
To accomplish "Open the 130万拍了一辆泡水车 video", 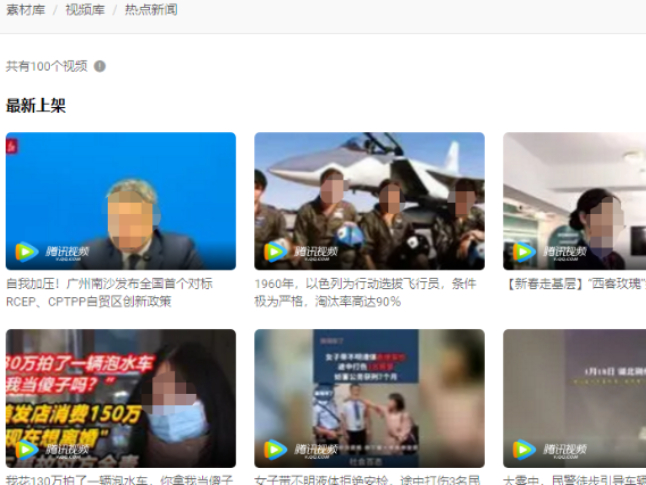I will coord(121,398).
